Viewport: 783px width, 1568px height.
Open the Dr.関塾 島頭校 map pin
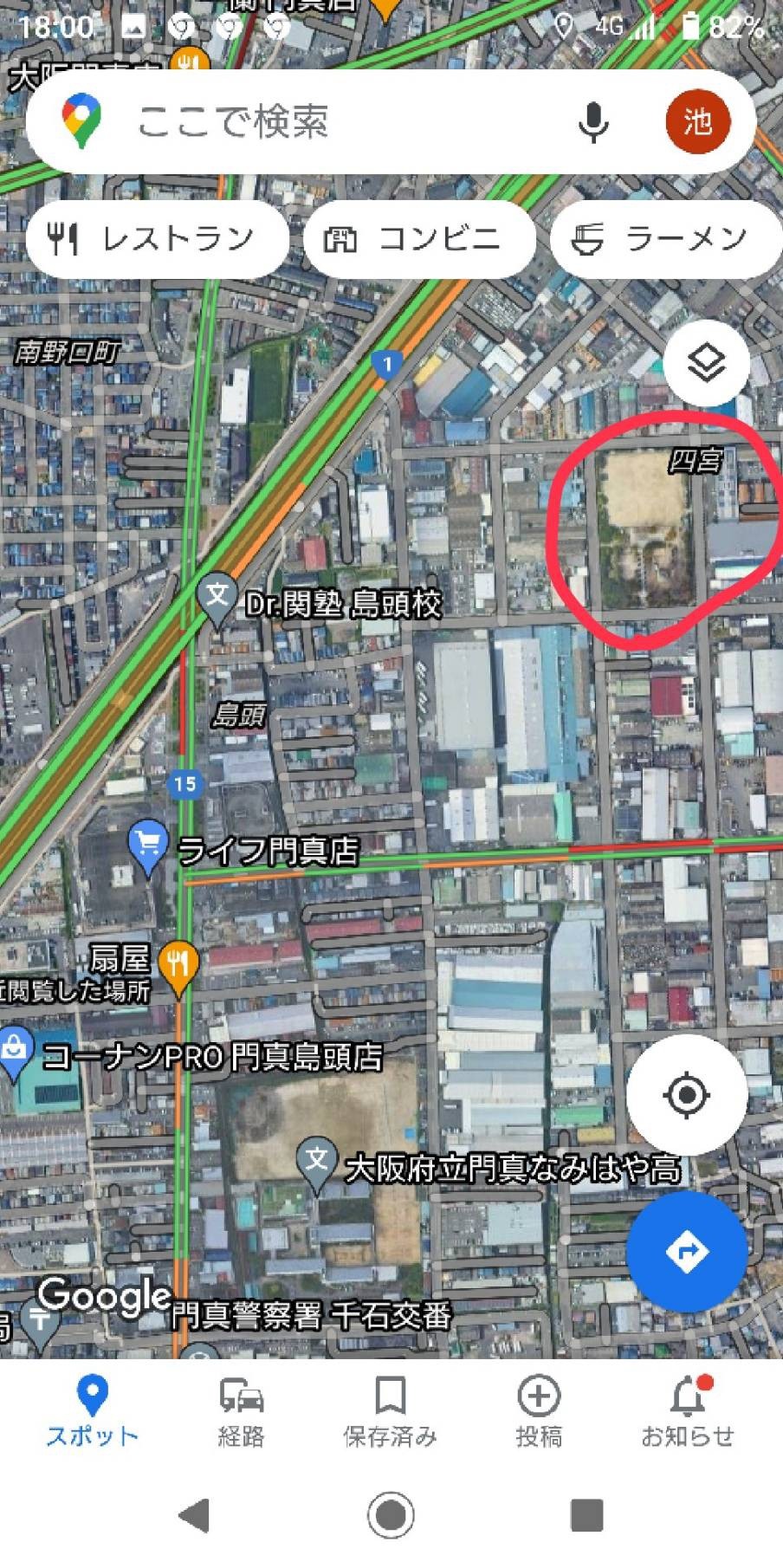[x=217, y=599]
